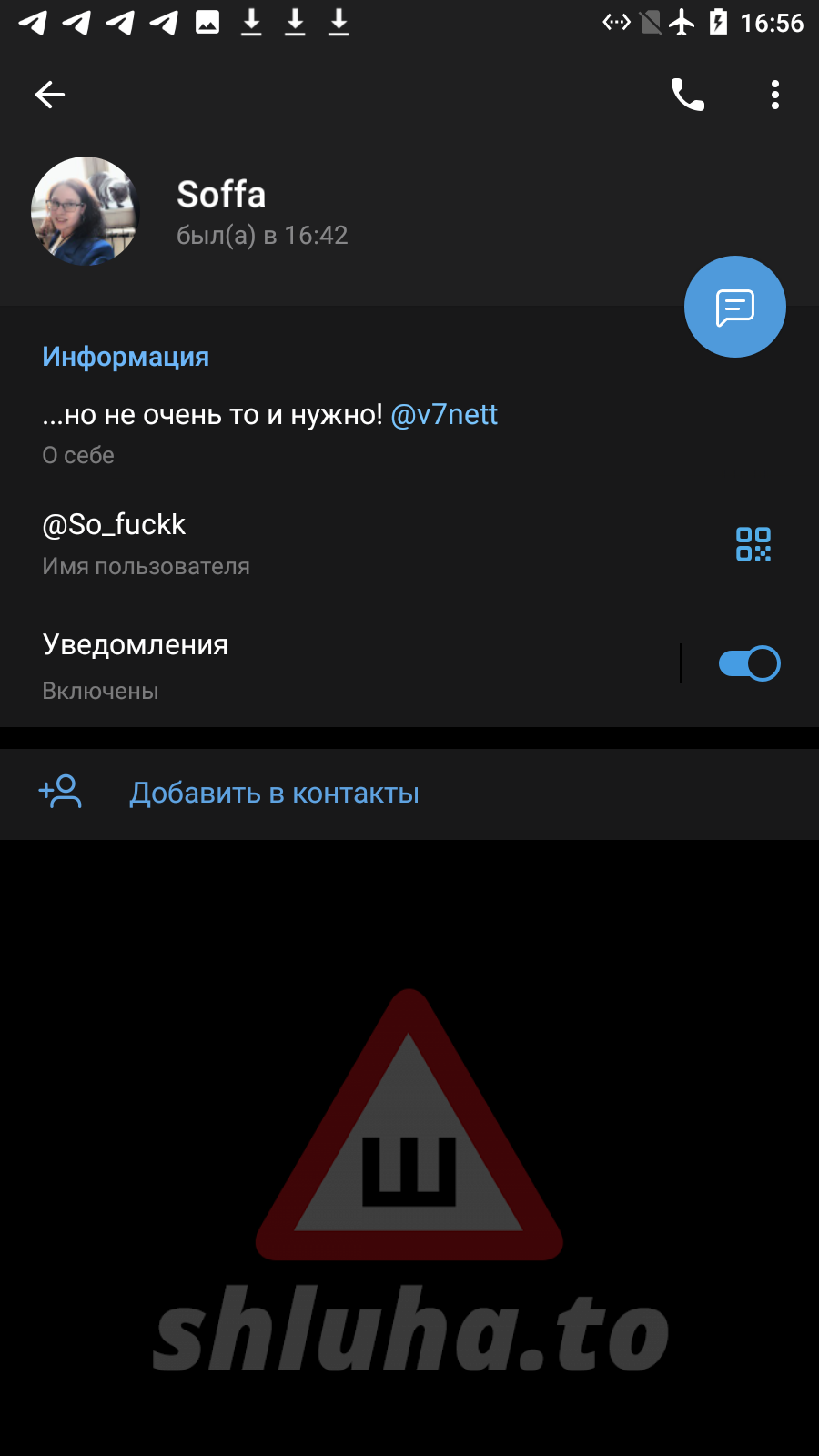View Soffa's profile photo
This screenshot has height=1456, width=819.
[85, 211]
